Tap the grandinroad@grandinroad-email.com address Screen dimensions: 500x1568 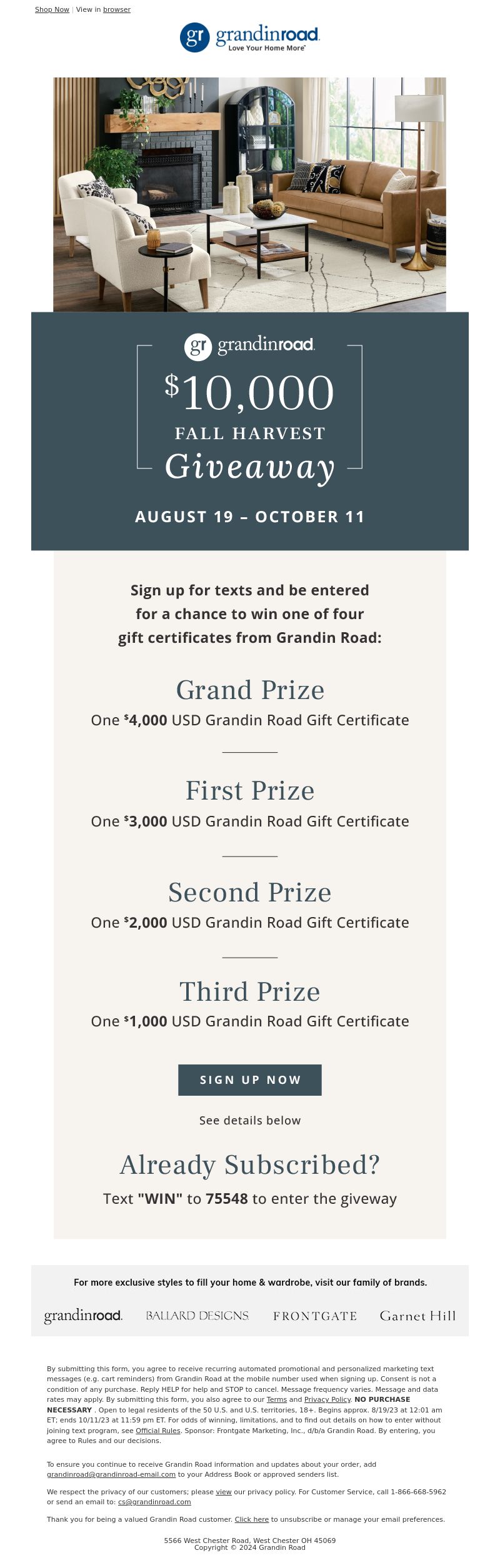pos(111,1474)
